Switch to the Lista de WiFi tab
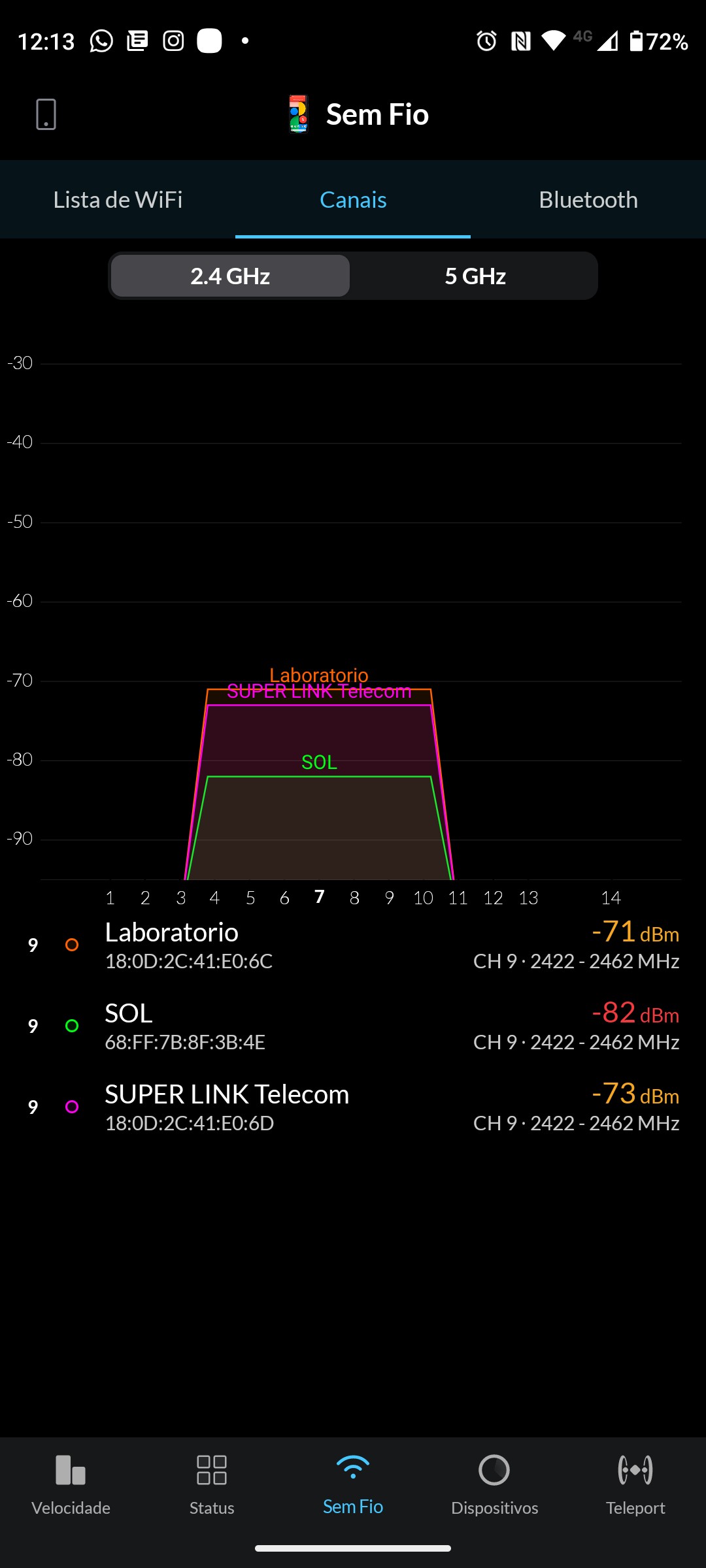This screenshot has width=706, height=1568. pos(118,200)
